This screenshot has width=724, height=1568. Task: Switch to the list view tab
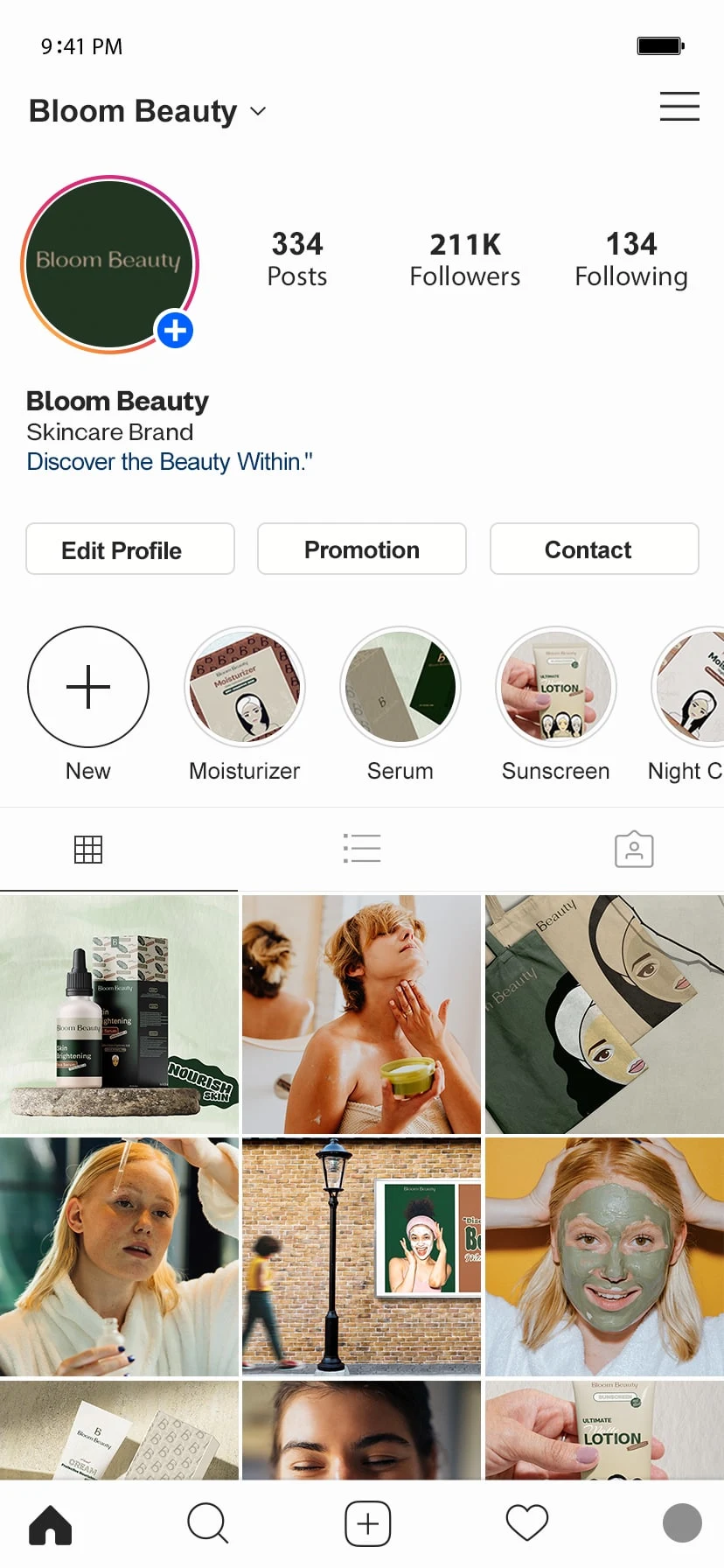362,849
